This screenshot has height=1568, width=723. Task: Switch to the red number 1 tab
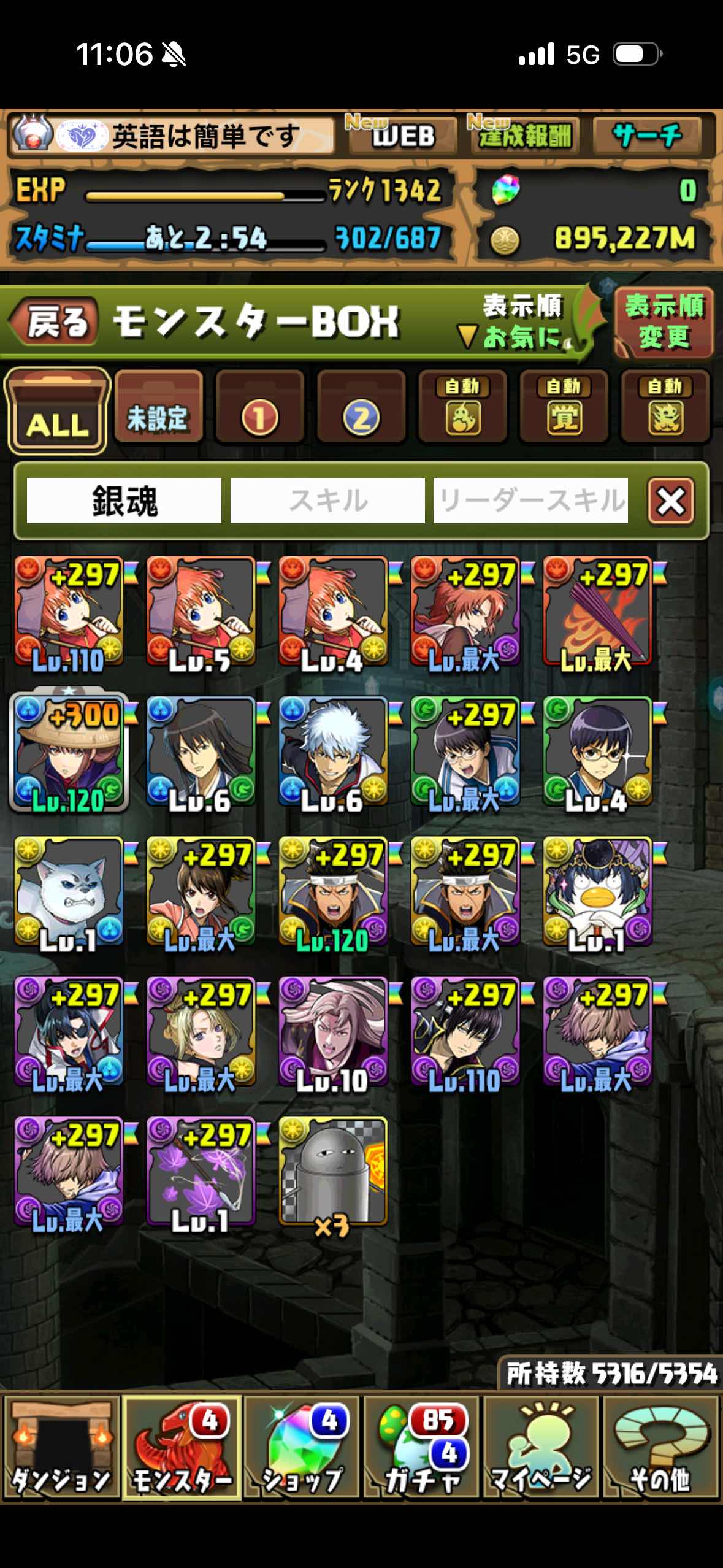[x=259, y=408]
